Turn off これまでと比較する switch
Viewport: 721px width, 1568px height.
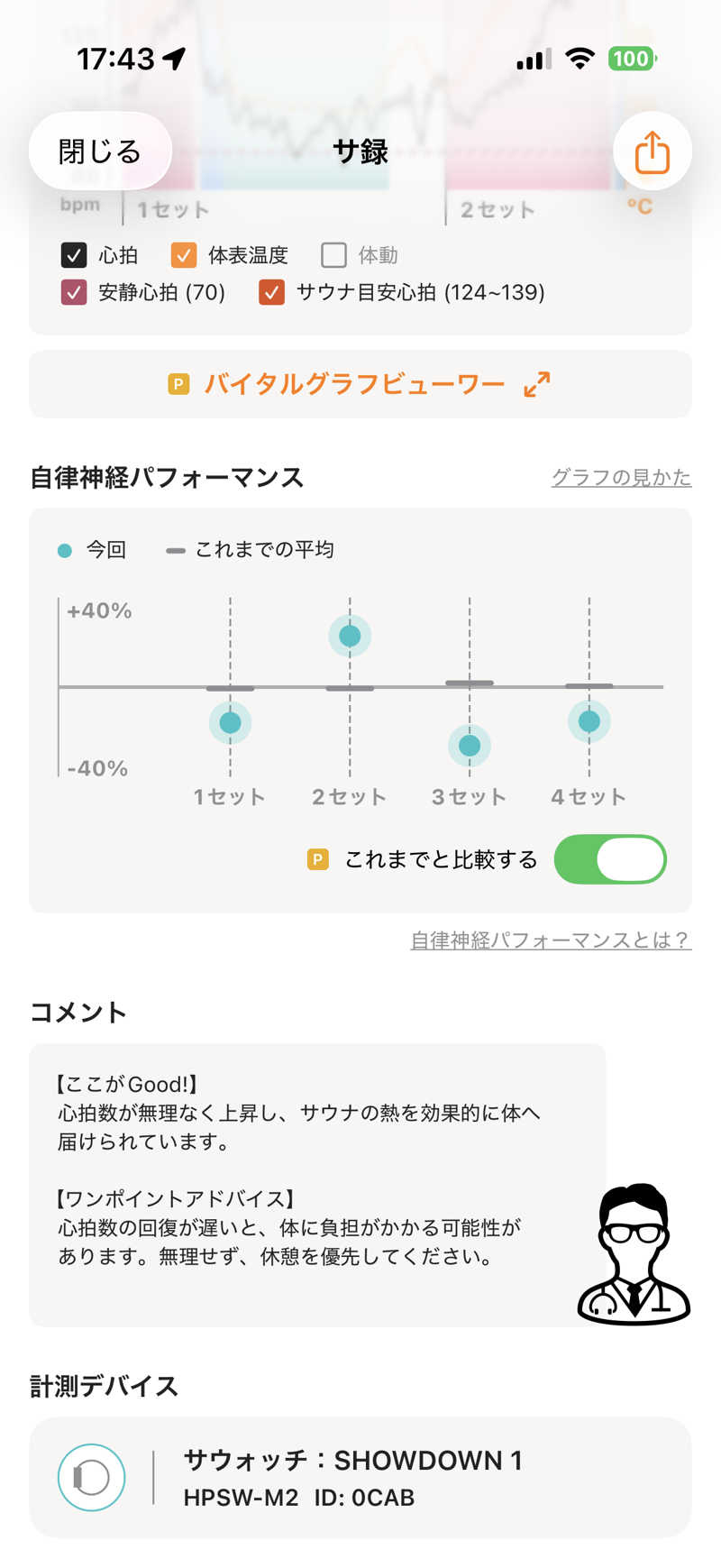[610, 859]
